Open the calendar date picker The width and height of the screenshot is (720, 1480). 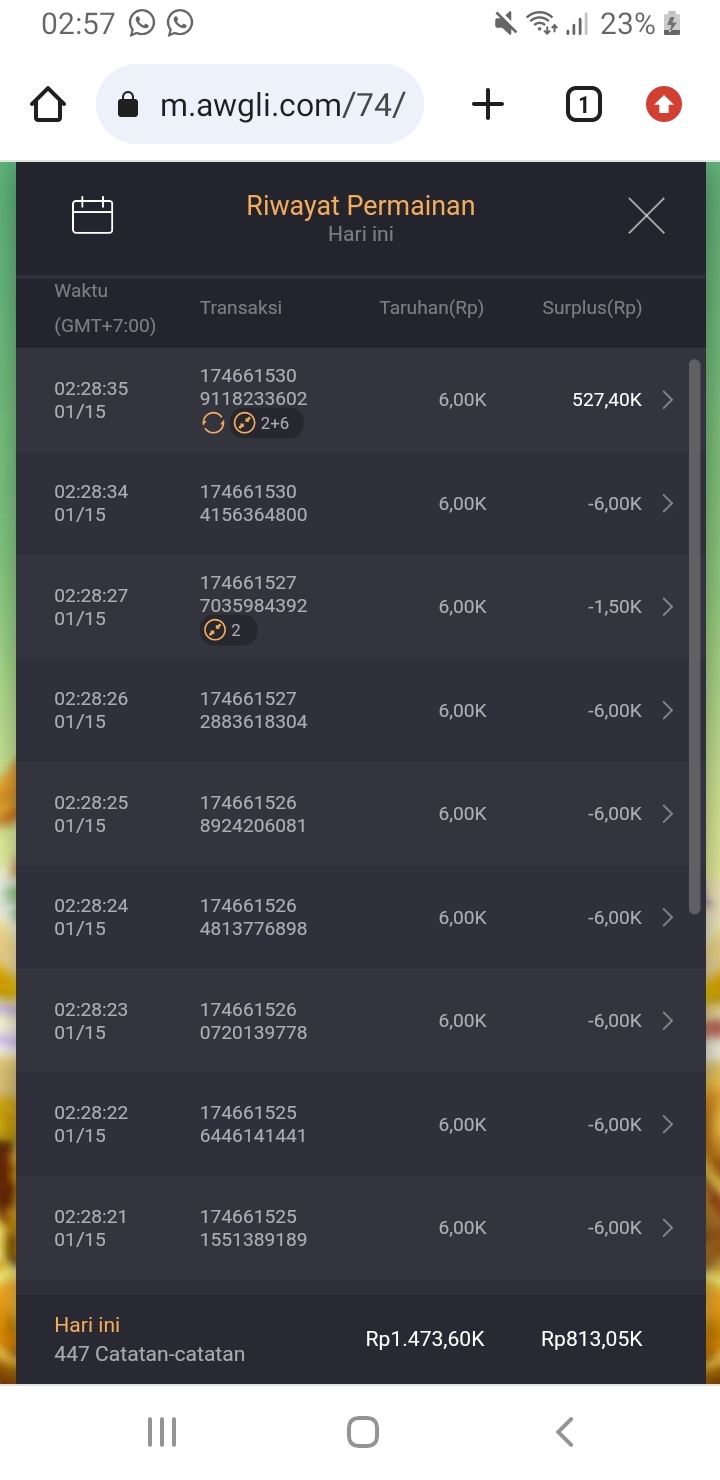(x=92, y=216)
